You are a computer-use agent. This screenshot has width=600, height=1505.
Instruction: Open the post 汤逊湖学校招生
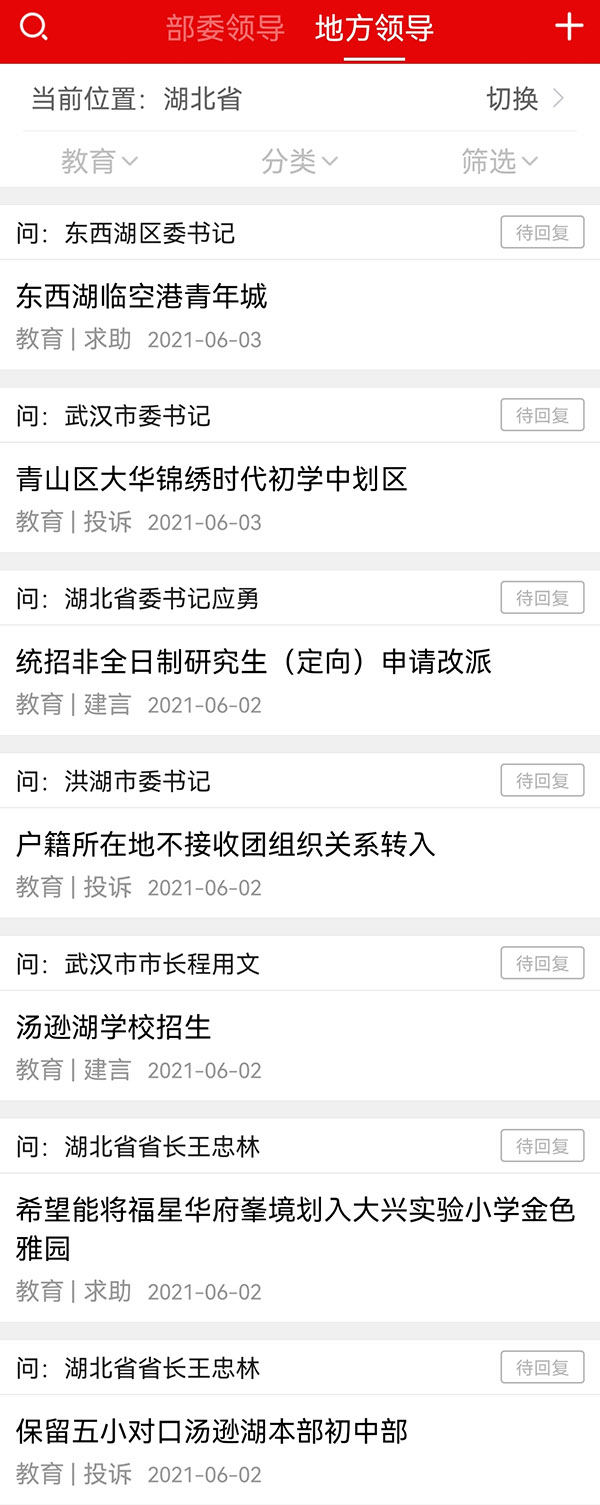point(114,1027)
